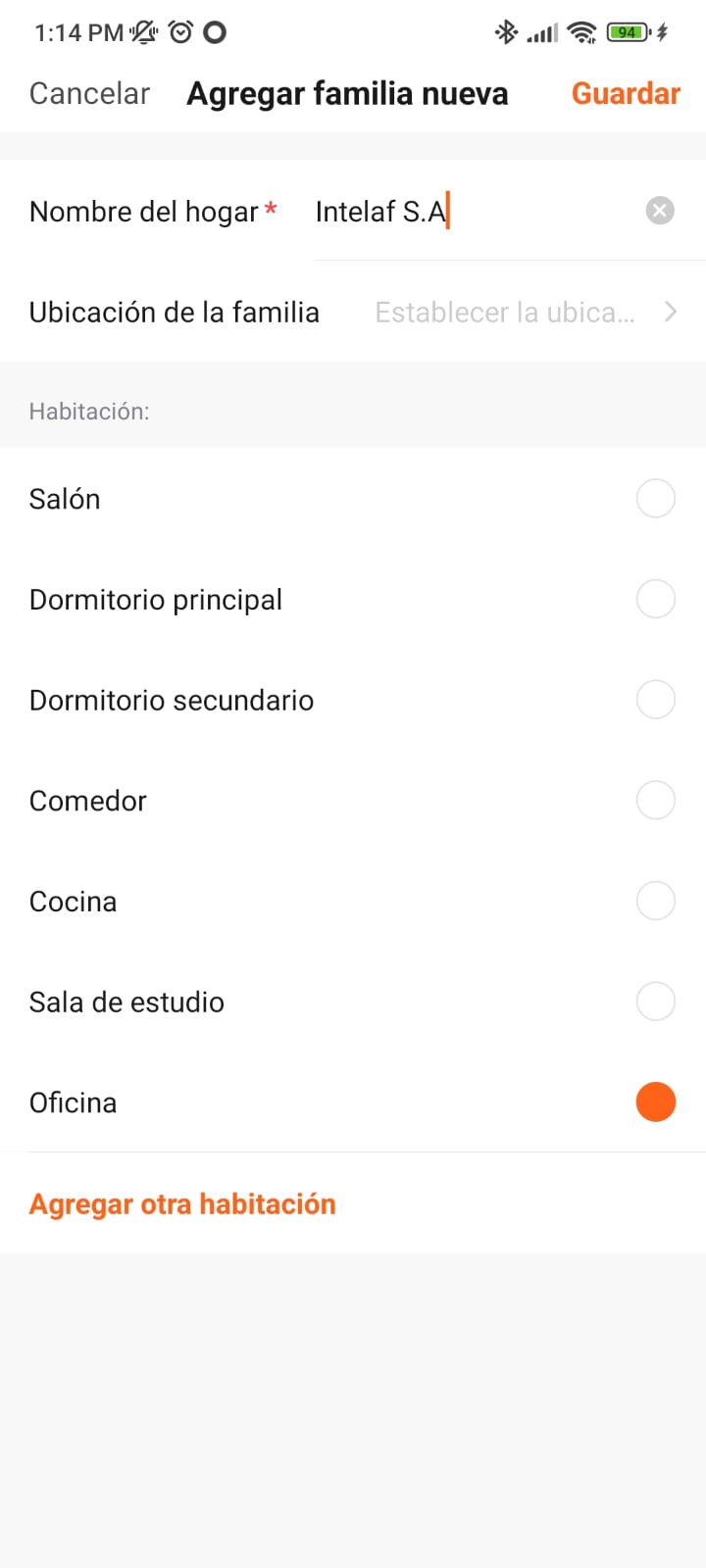
Task: Tap Agregar otra habitación
Action: point(182,1204)
